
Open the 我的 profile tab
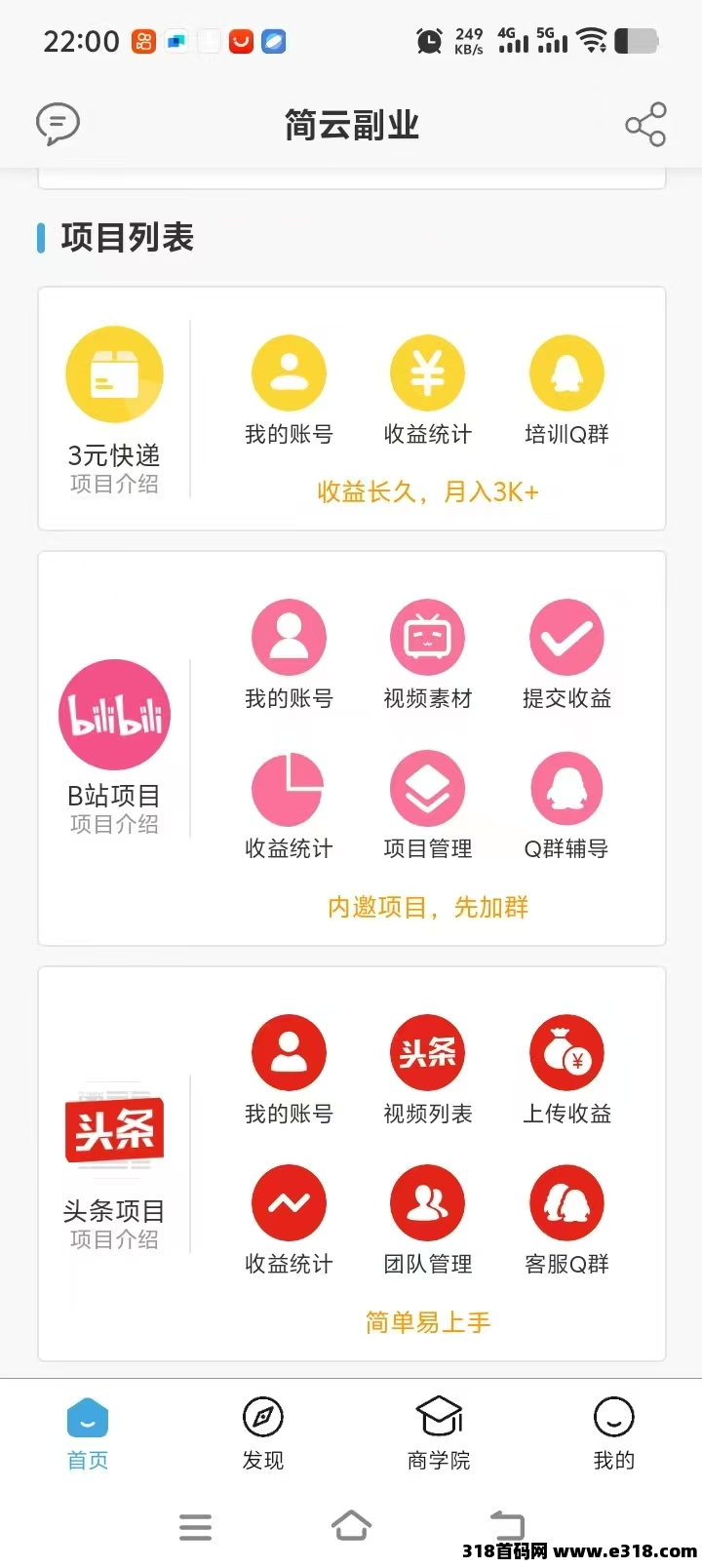pos(614,1433)
